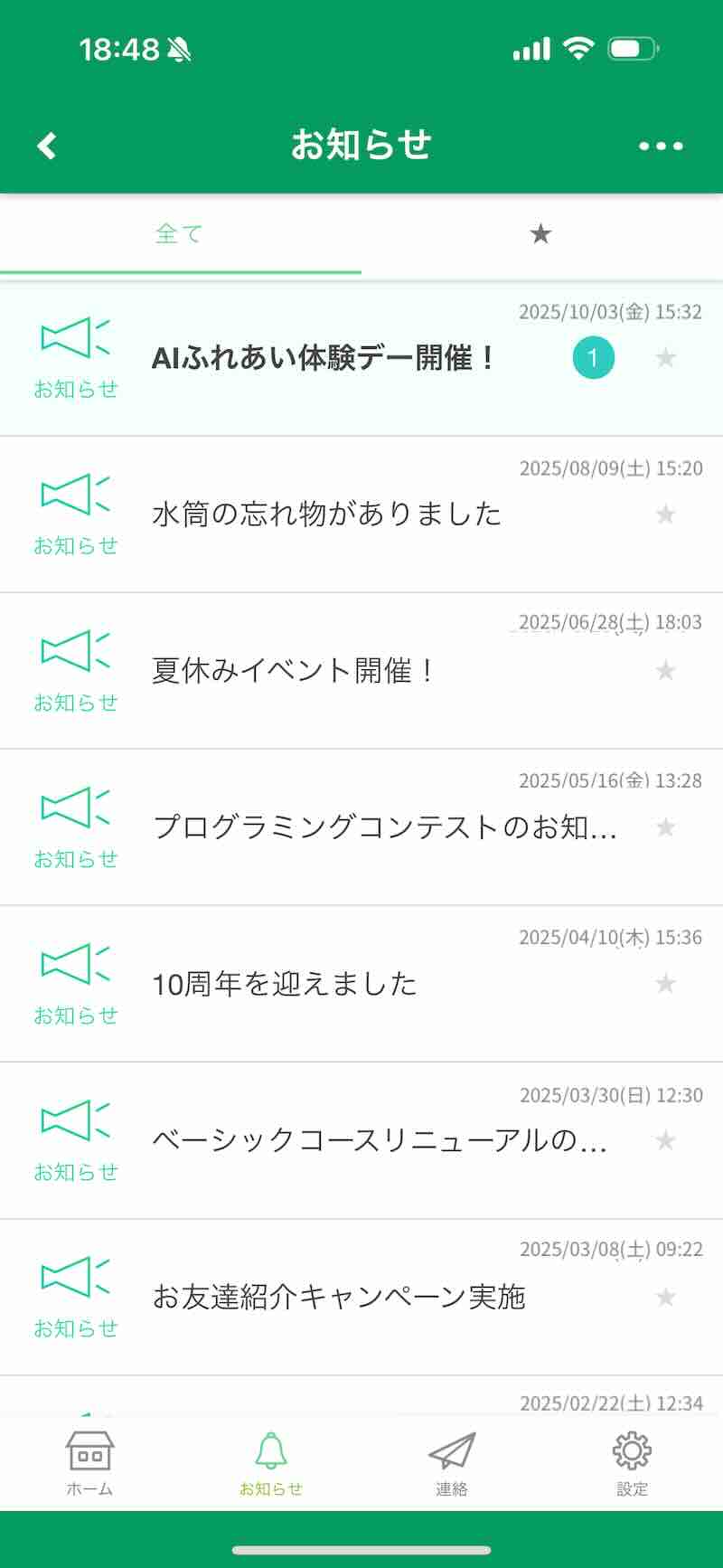Tap the megaphone icon for 夏休みイベント開催！
The height and width of the screenshot is (1568, 723).
[76, 656]
